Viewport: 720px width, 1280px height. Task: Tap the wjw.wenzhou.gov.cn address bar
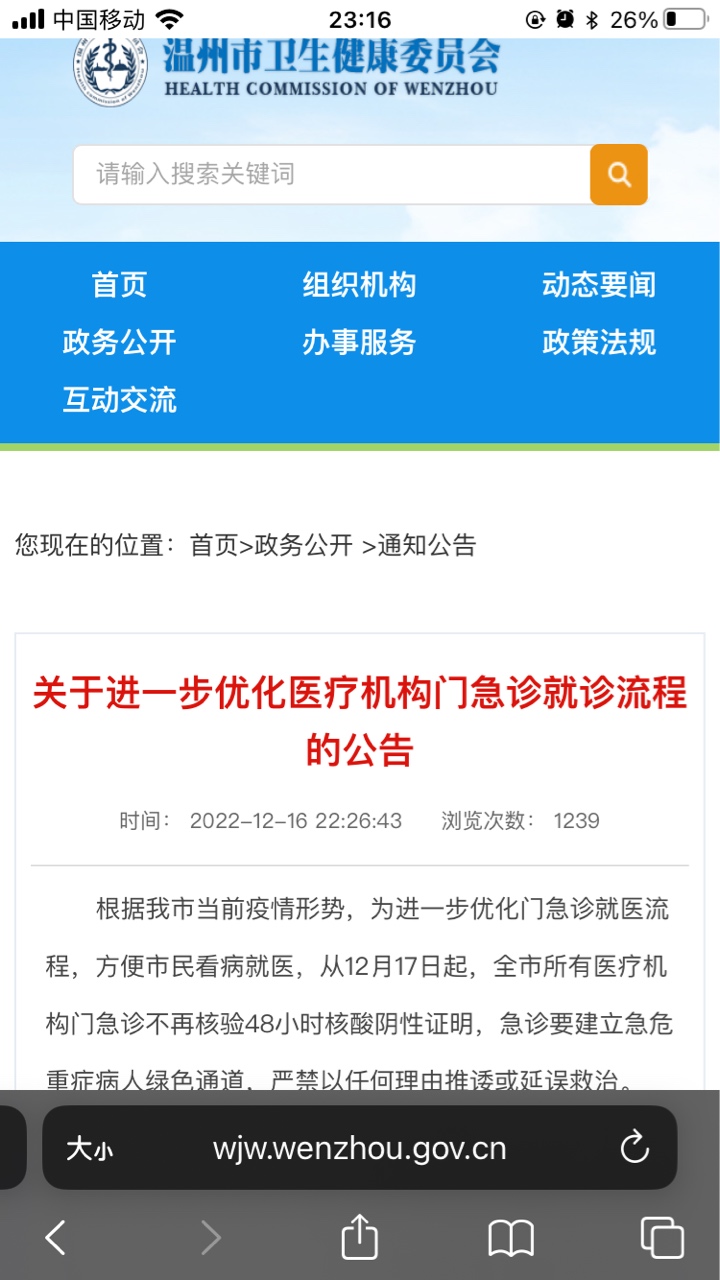pyautogui.click(x=359, y=1149)
